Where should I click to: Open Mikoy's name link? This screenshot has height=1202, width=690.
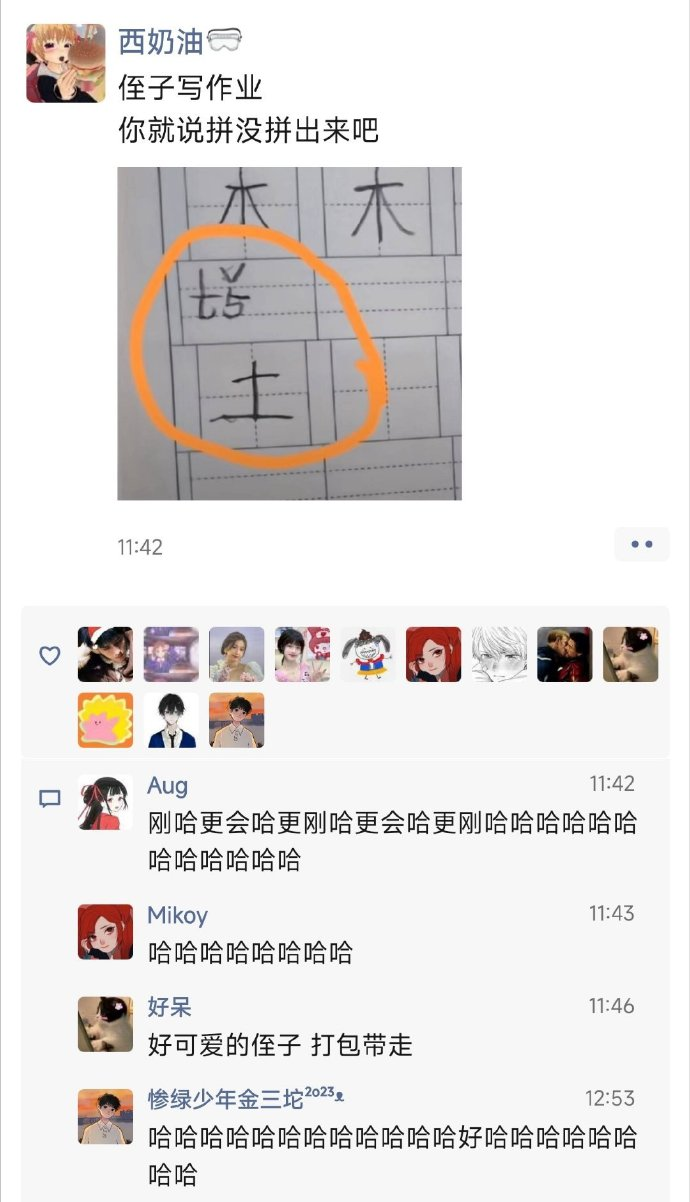(x=177, y=916)
